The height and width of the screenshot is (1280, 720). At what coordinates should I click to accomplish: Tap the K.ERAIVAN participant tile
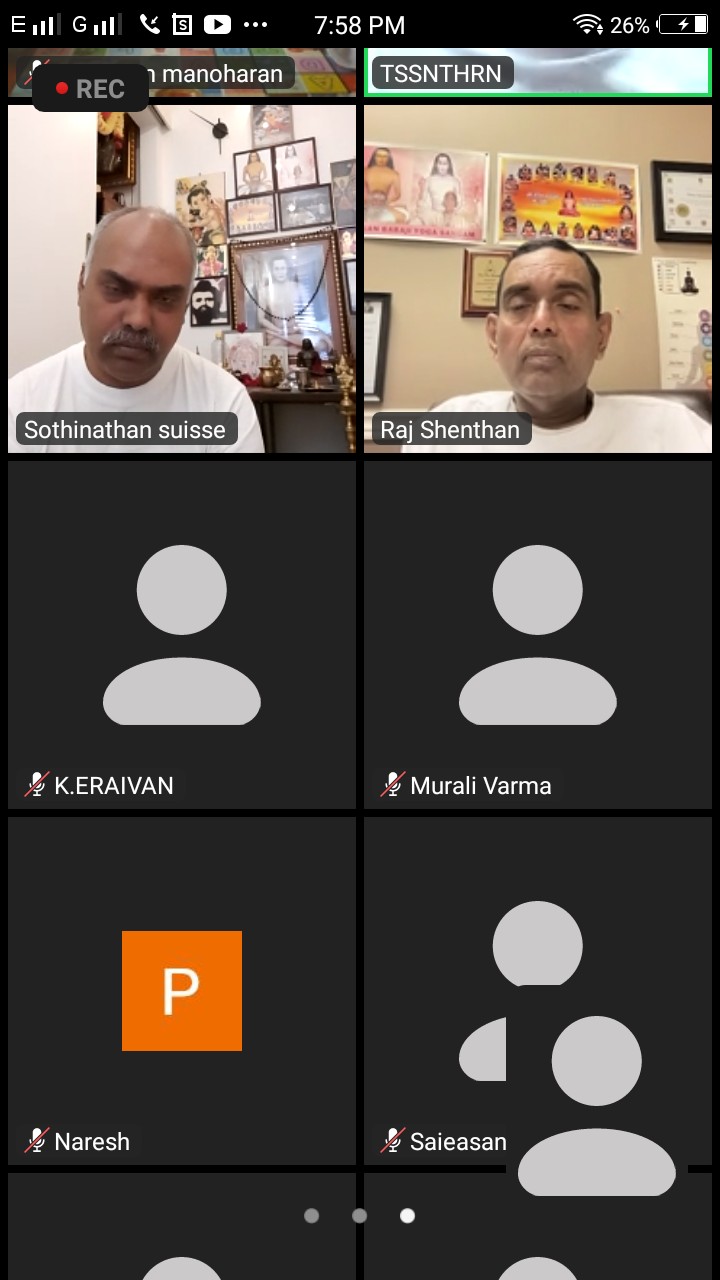(182, 635)
